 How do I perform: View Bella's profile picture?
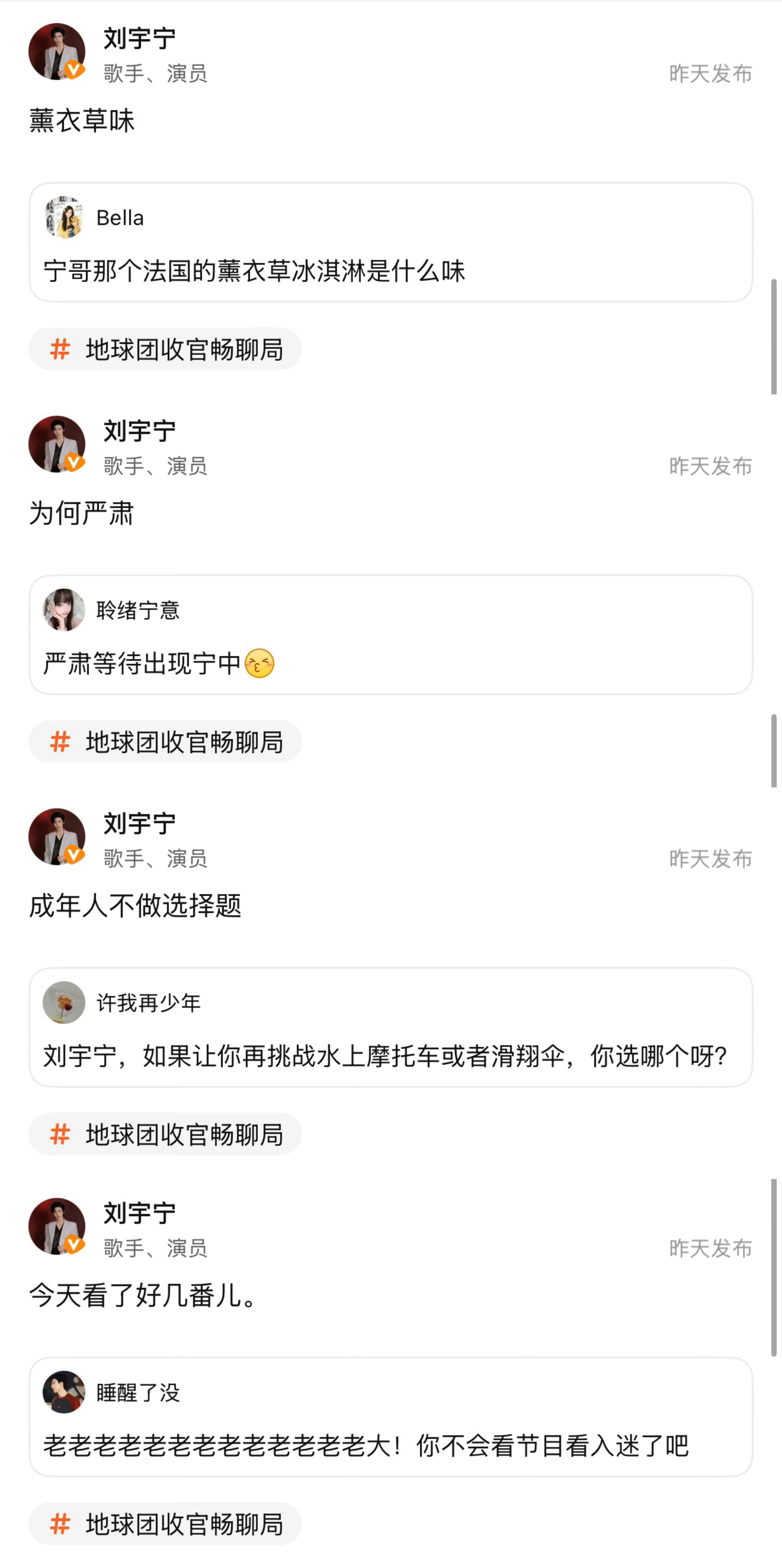click(x=64, y=217)
